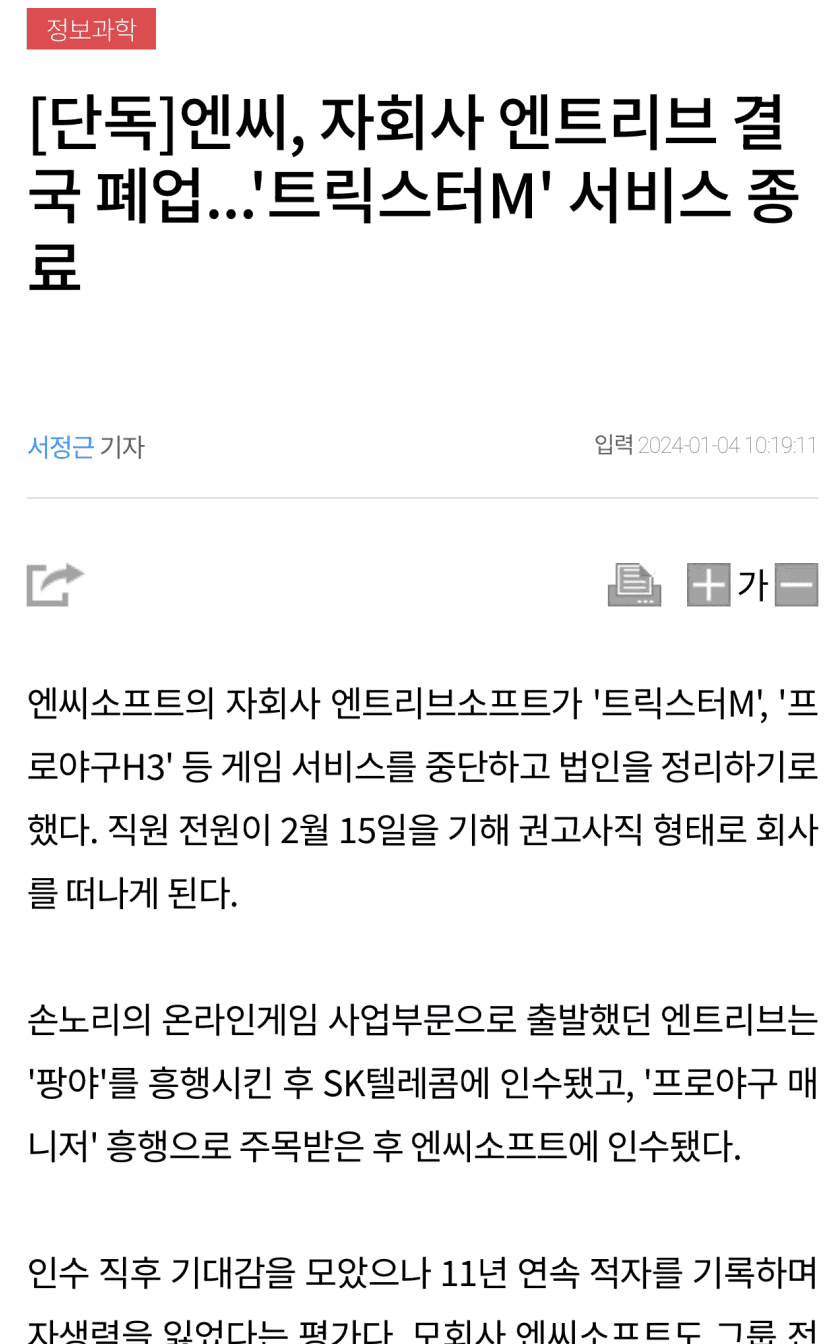
Task: Increase the article font size
Action: pyautogui.click(x=708, y=585)
